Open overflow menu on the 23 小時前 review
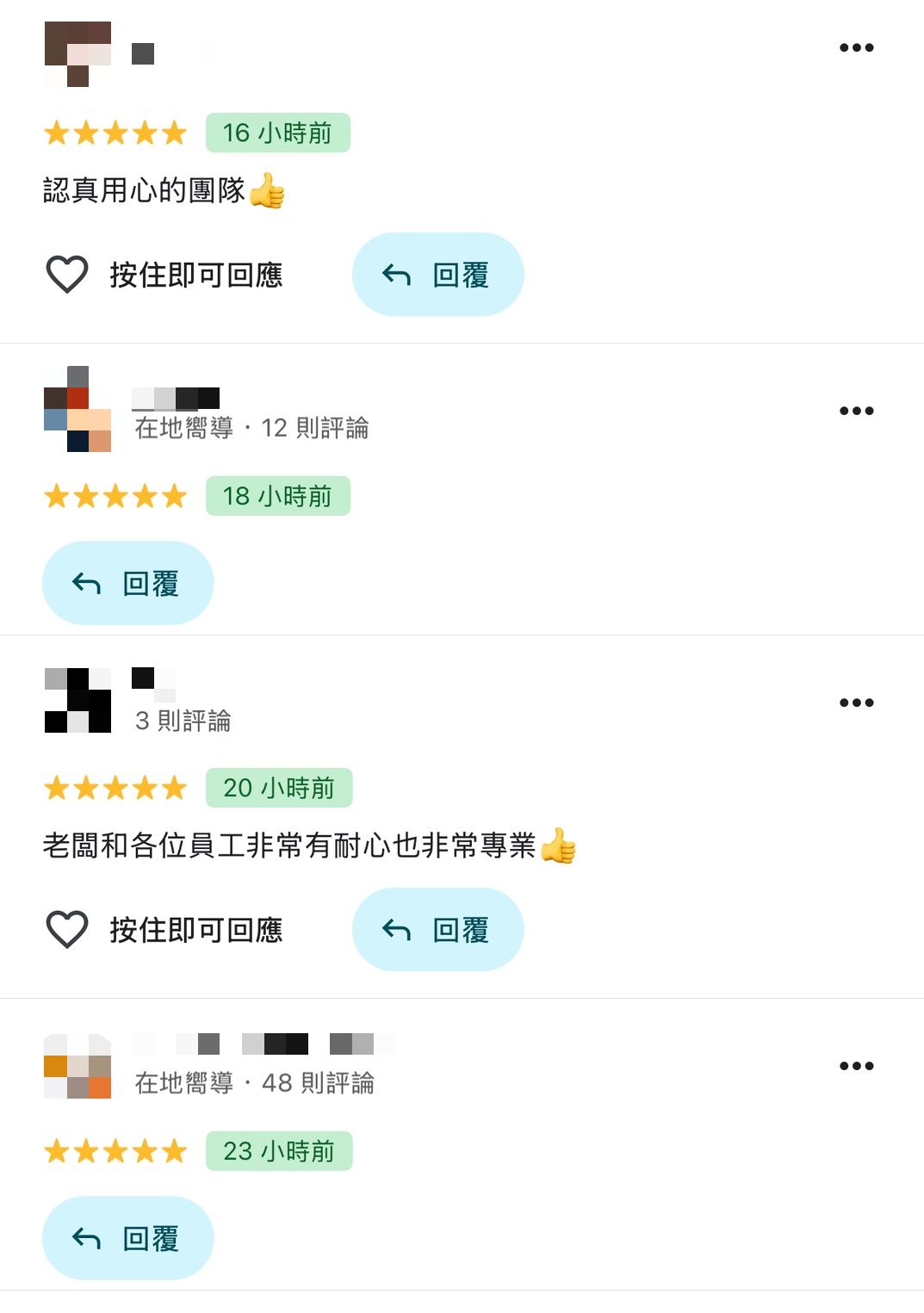This screenshot has width=924, height=1313. (856, 1066)
